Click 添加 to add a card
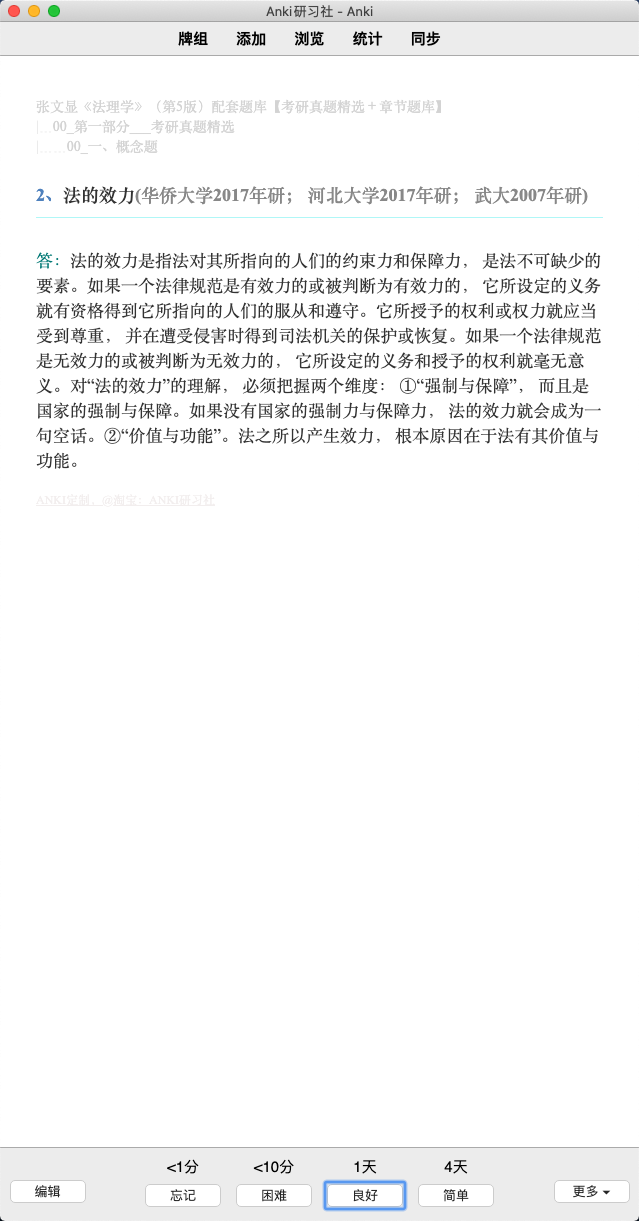 coord(251,39)
